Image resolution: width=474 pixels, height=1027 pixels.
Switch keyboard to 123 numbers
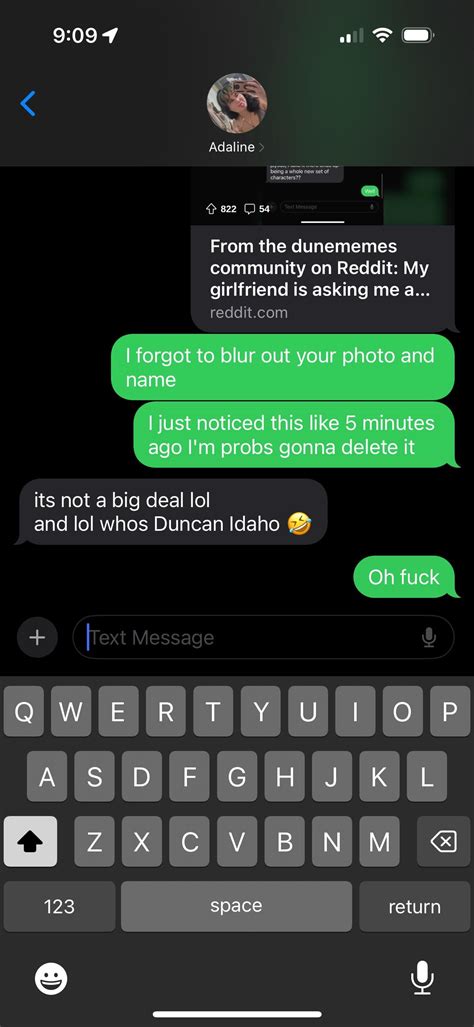pyautogui.click(x=60, y=906)
